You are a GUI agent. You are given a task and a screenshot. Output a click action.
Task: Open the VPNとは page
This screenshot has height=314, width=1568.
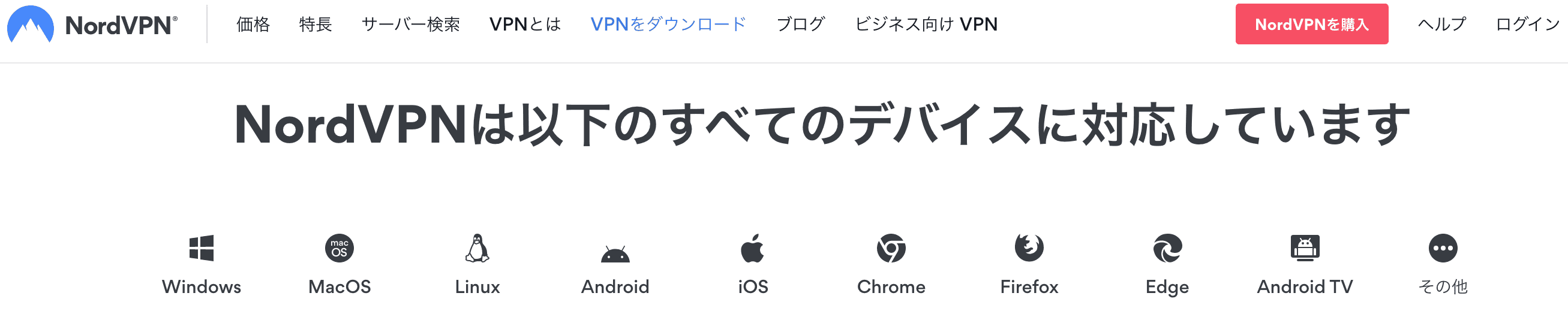coord(525,25)
